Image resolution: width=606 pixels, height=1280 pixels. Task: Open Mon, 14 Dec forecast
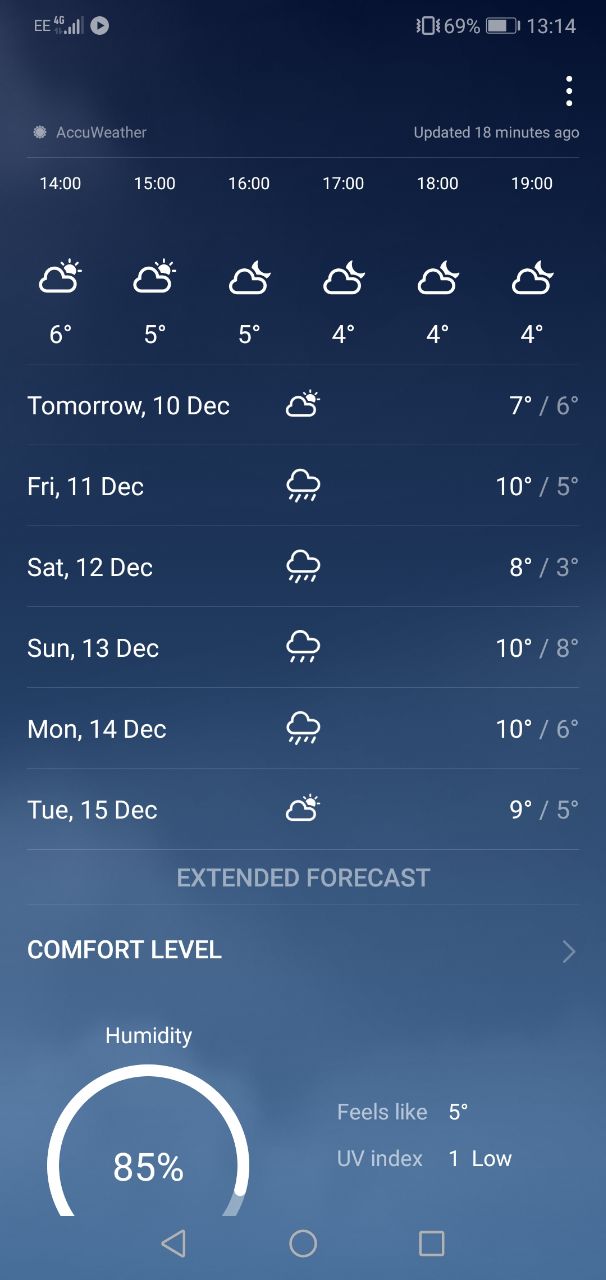click(x=303, y=729)
